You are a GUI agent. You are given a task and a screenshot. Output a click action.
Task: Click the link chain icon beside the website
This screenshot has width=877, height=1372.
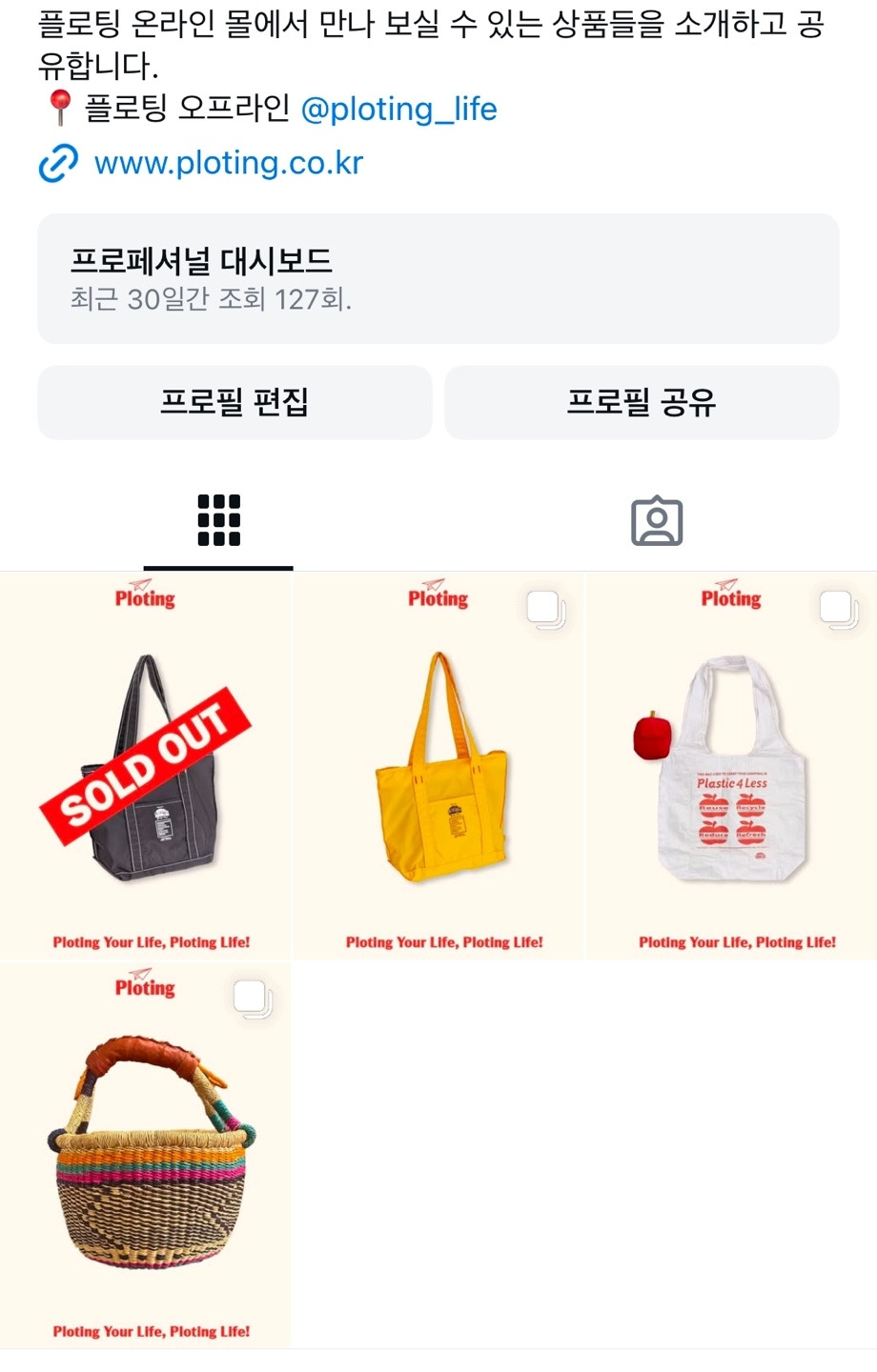[55, 162]
